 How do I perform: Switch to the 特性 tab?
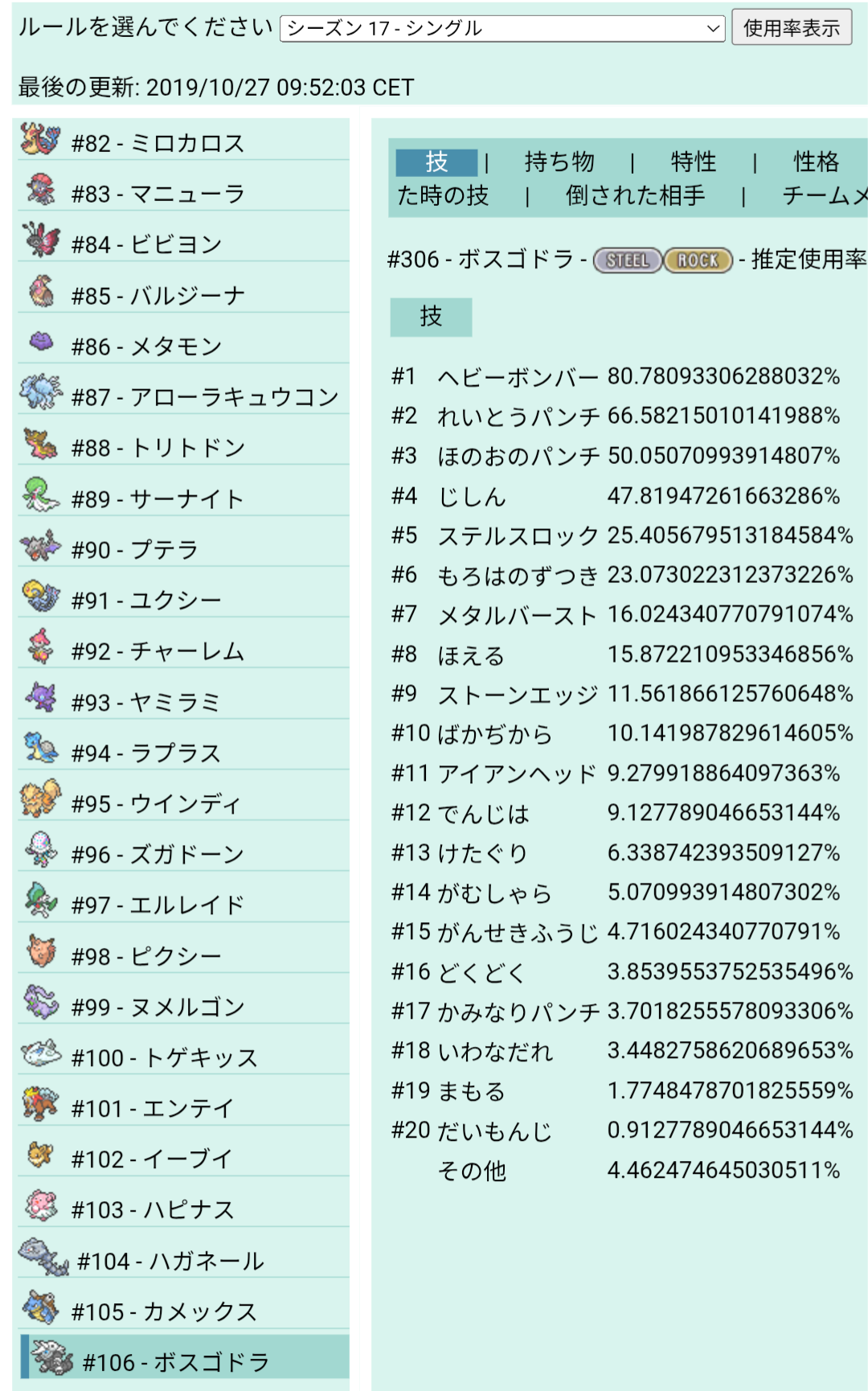click(x=693, y=162)
